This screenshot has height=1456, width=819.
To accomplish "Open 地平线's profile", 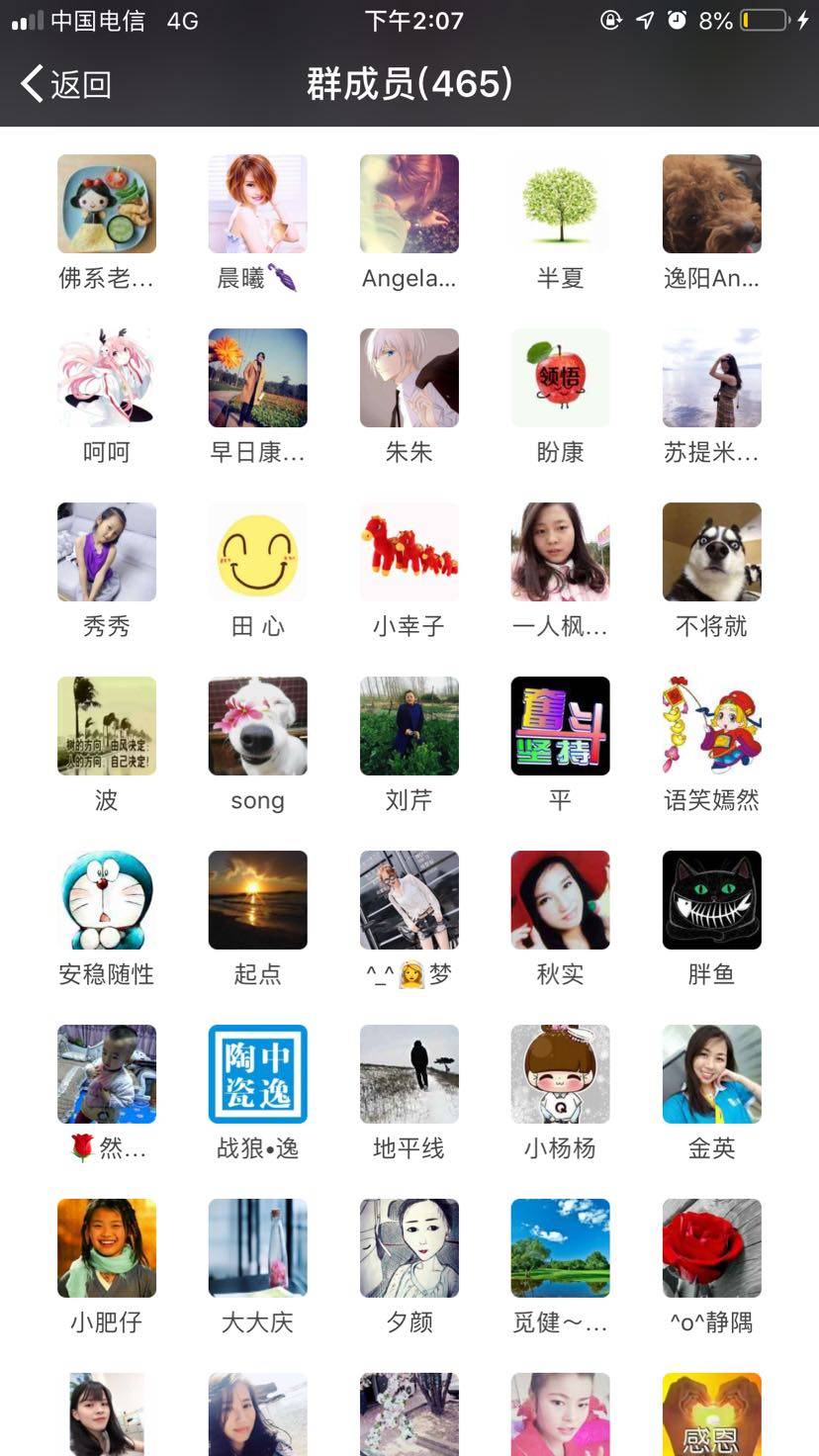I will click(x=409, y=1074).
